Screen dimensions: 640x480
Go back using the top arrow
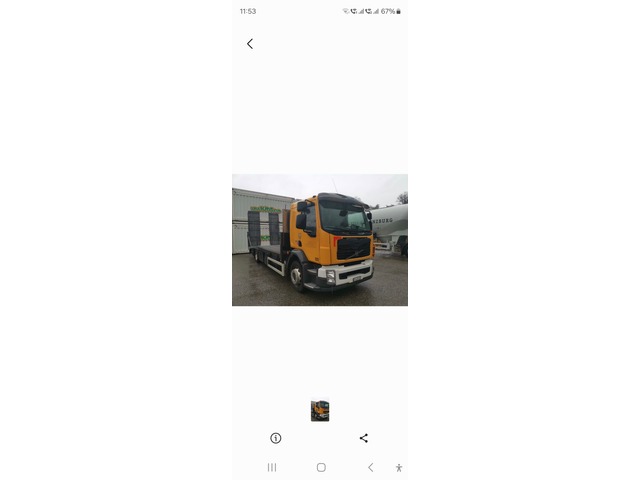250,43
